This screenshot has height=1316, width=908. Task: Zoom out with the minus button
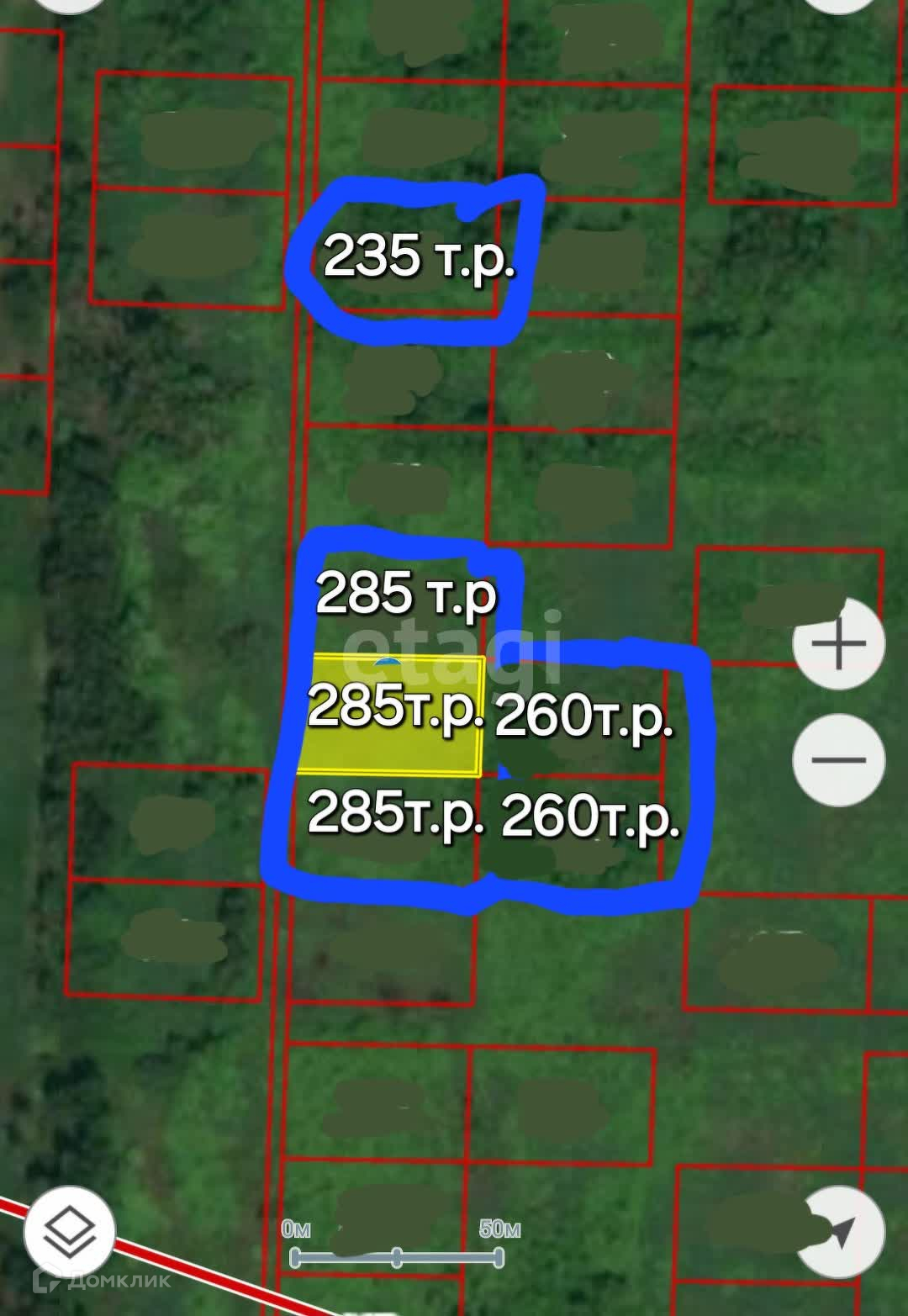click(x=838, y=759)
